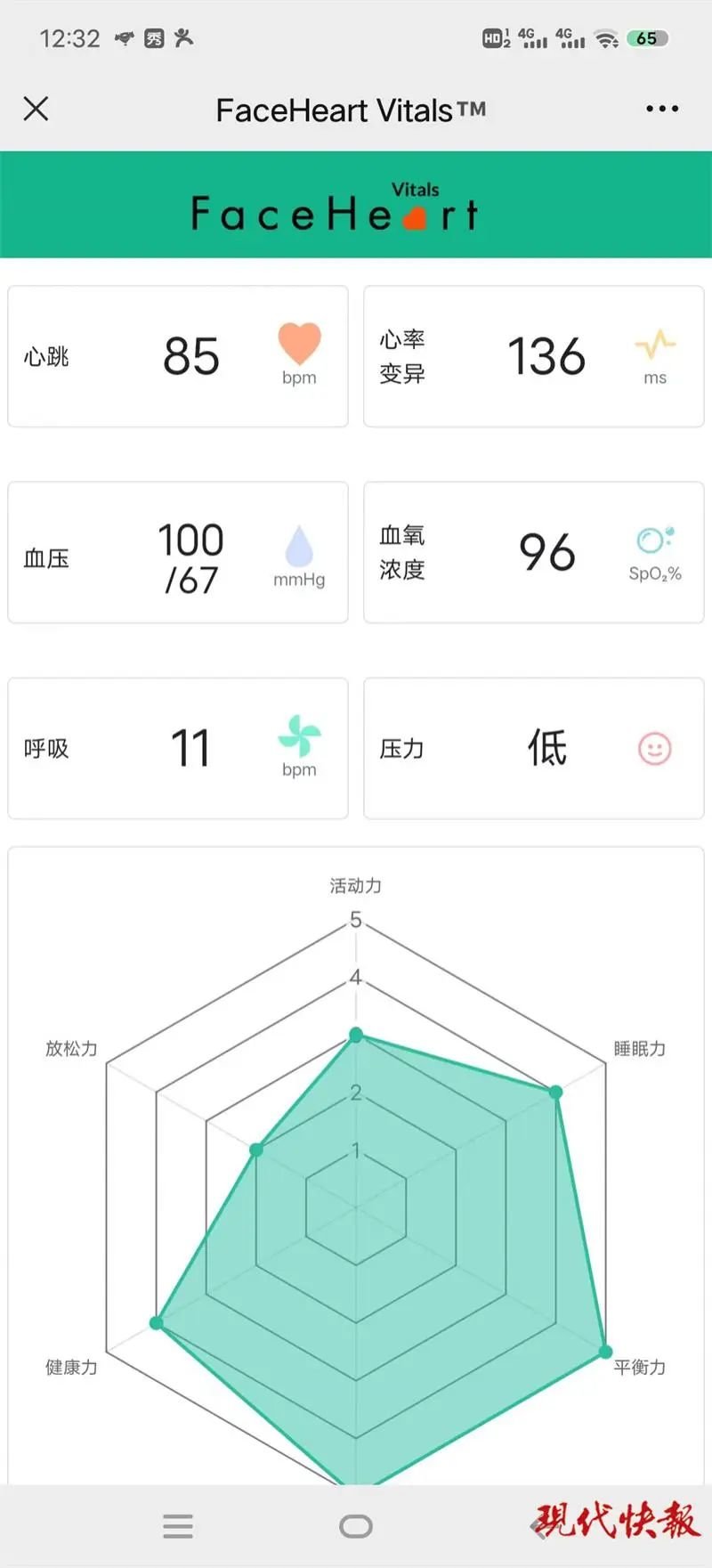The height and width of the screenshot is (1568, 712).
Task: Click the X to close FaceHeart Vitals
Action: click(x=36, y=109)
